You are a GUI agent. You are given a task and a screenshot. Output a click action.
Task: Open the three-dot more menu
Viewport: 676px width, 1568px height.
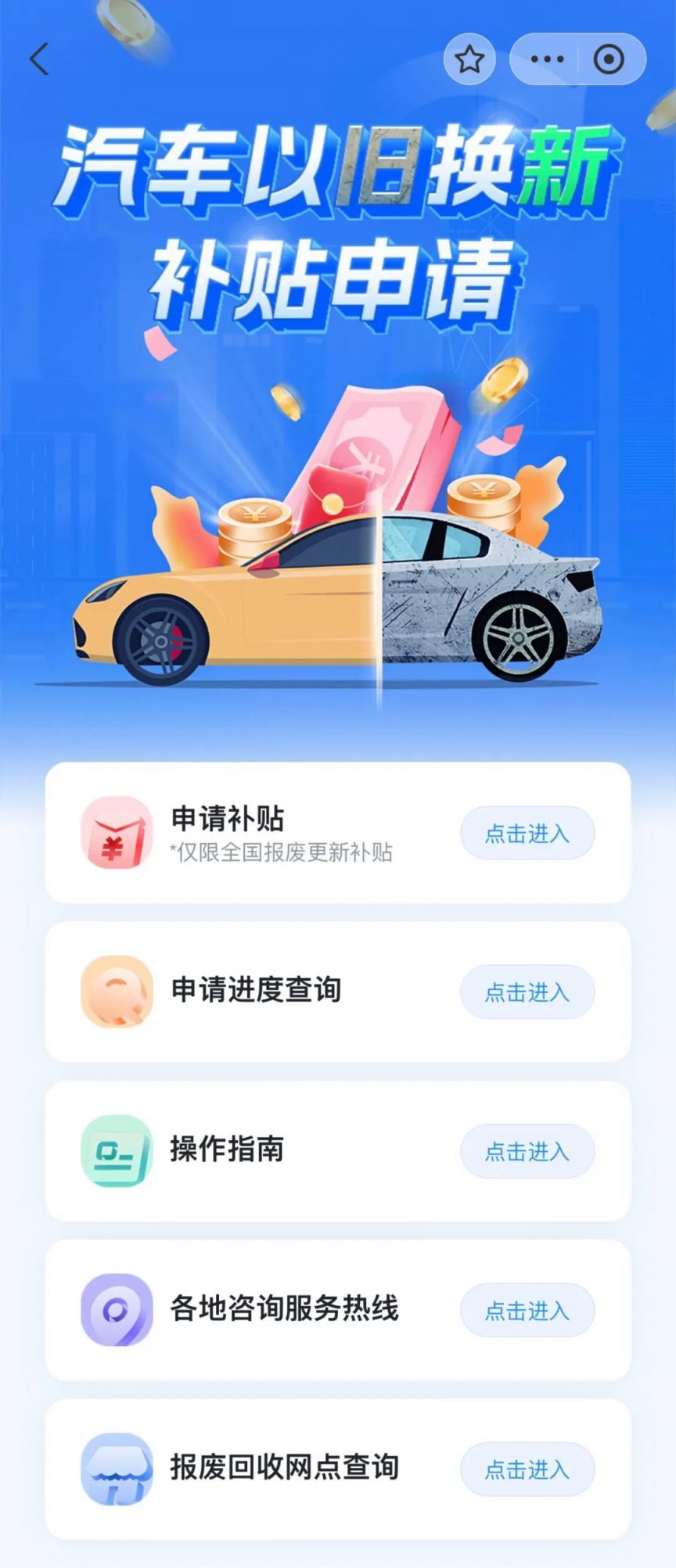[547, 59]
